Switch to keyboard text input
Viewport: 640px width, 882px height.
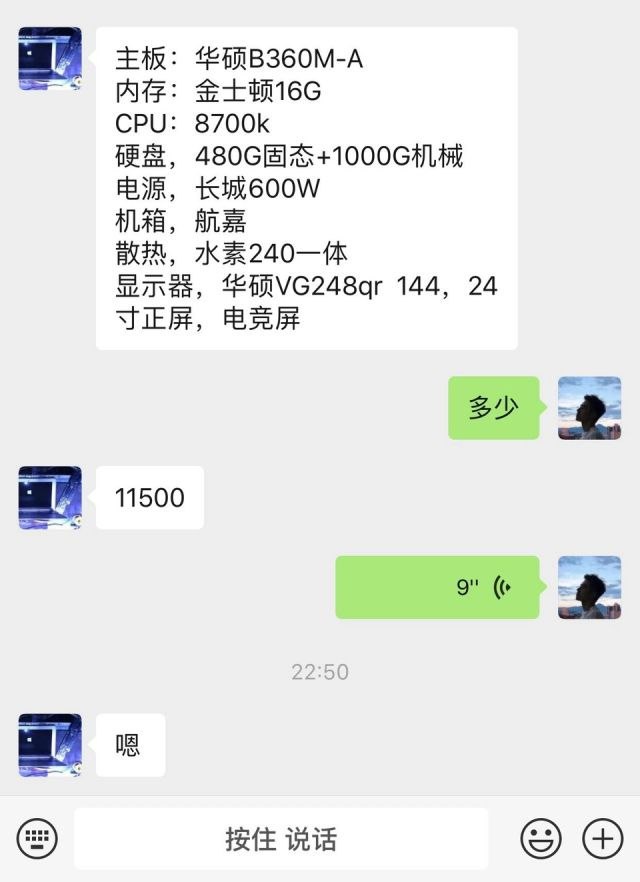tap(37, 838)
